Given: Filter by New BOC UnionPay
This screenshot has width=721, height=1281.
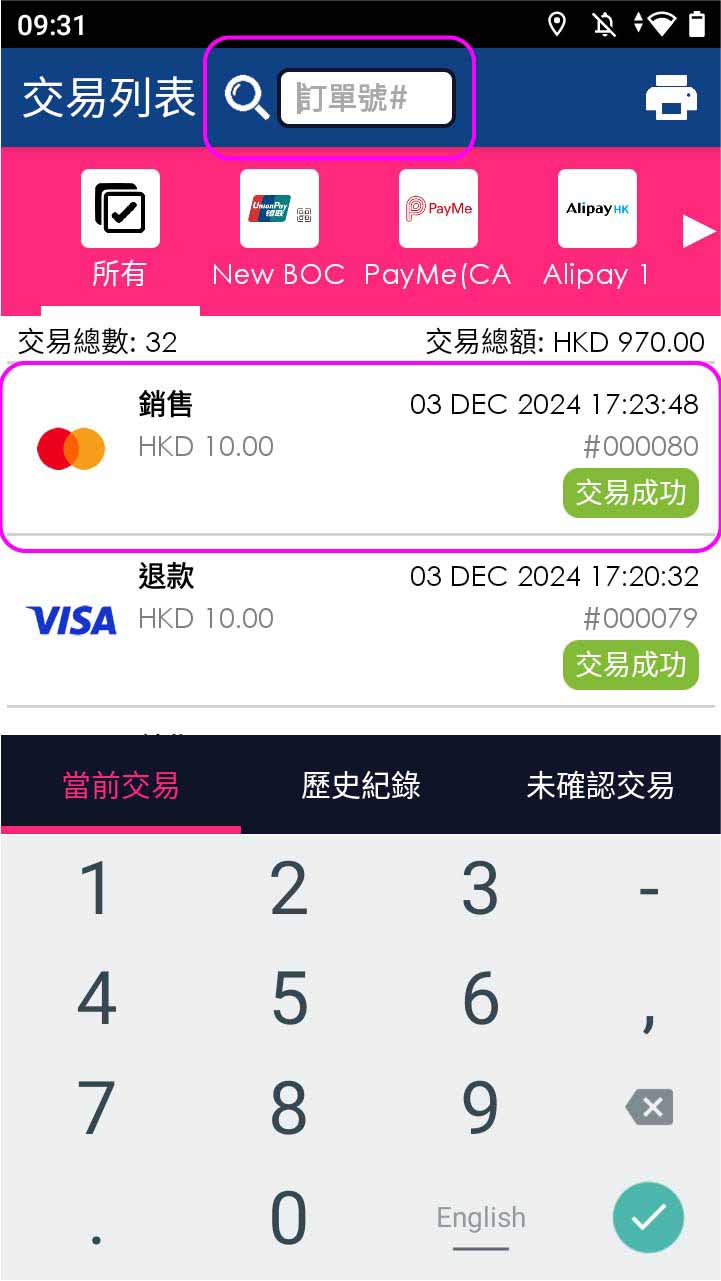Looking at the screenshot, I should click(279, 230).
